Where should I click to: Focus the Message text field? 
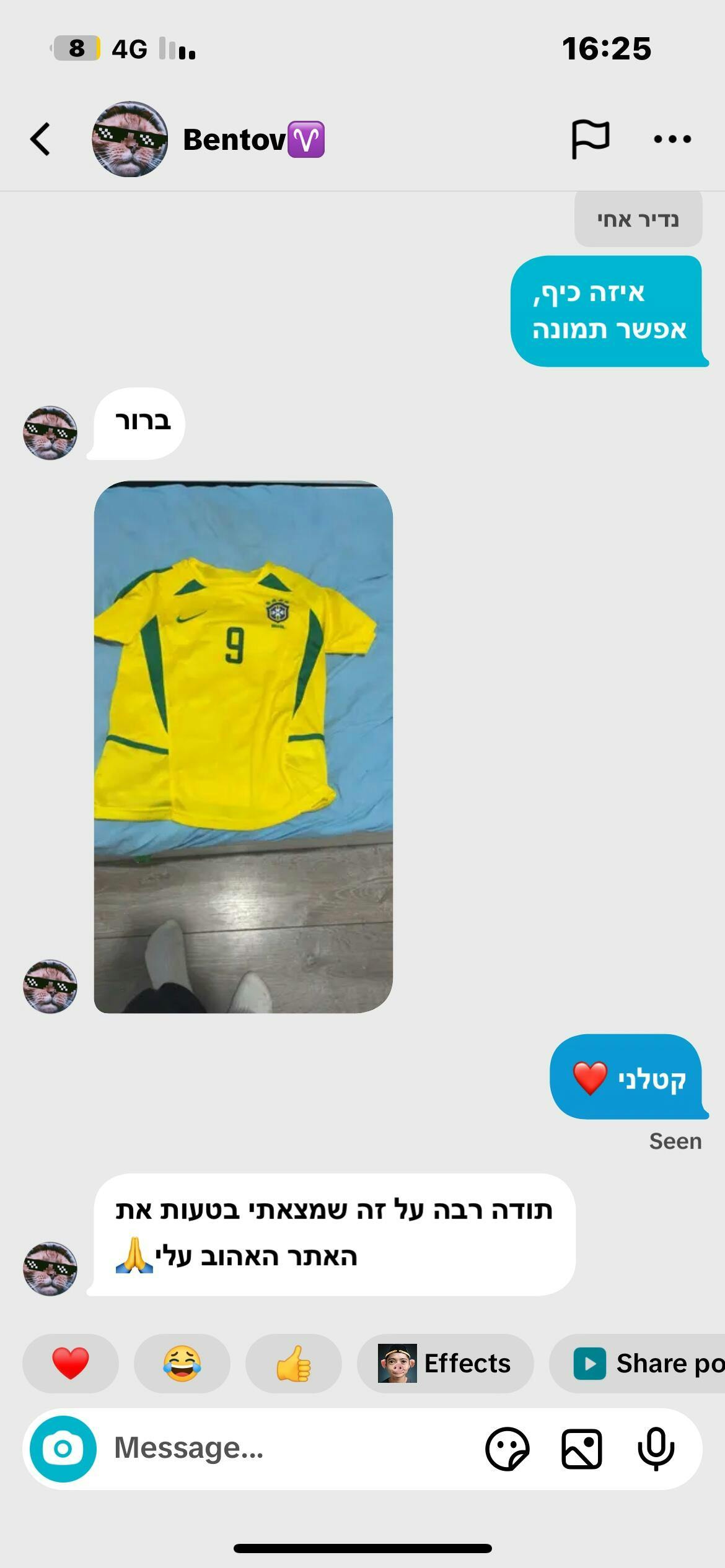click(279, 1448)
